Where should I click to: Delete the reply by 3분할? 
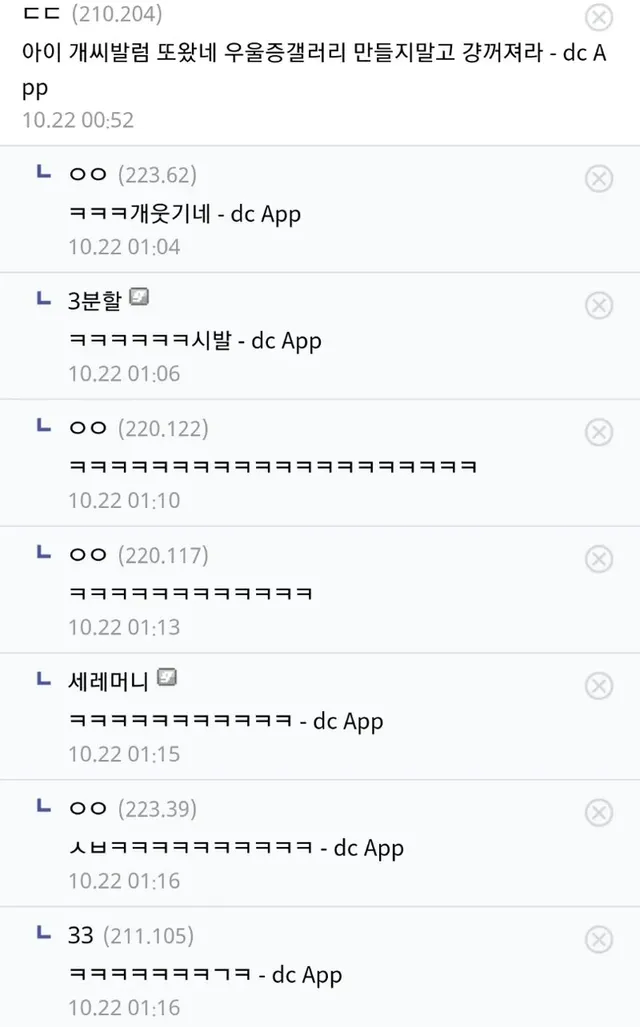598,305
